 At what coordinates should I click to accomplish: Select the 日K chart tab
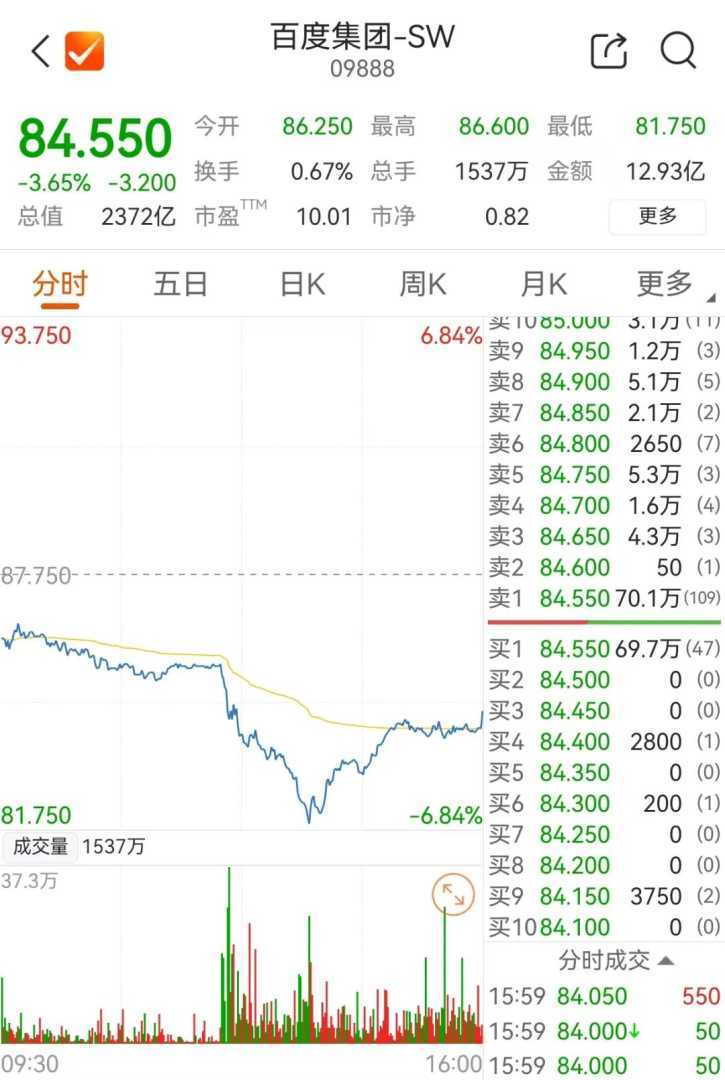302,284
